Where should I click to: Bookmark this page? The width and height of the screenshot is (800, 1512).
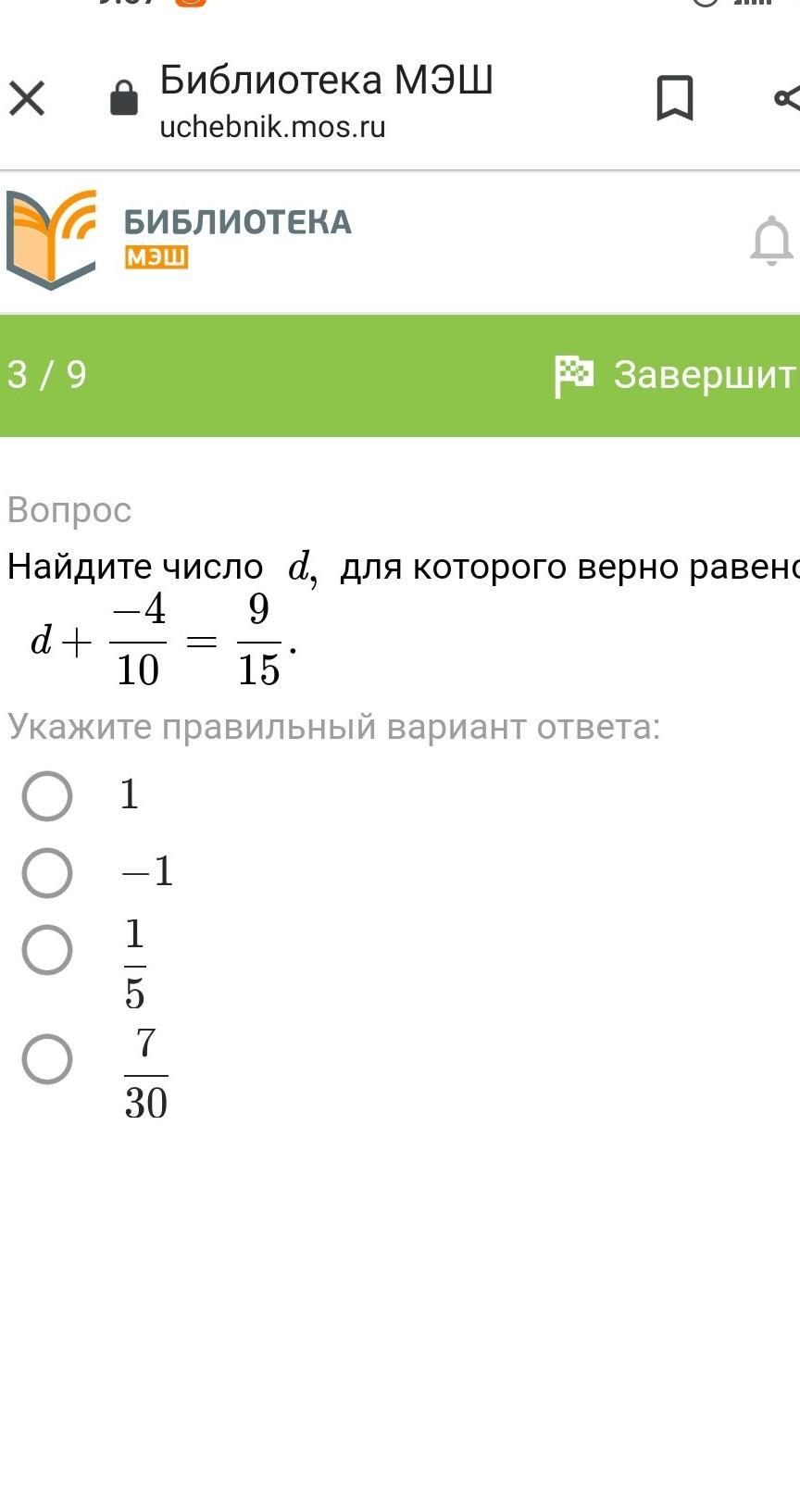[x=674, y=98]
